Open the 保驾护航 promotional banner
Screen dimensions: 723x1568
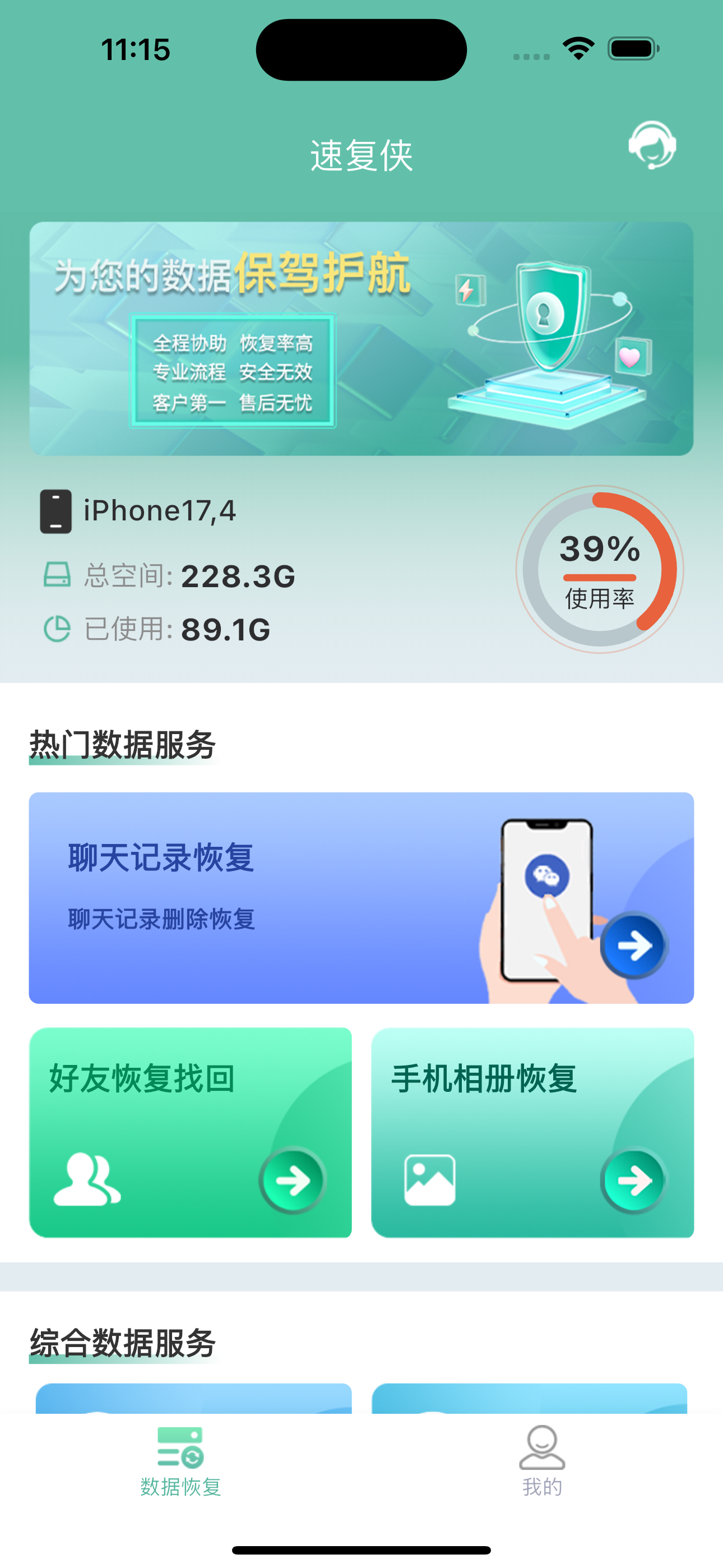pyautogui.click(x=361, y=338)
